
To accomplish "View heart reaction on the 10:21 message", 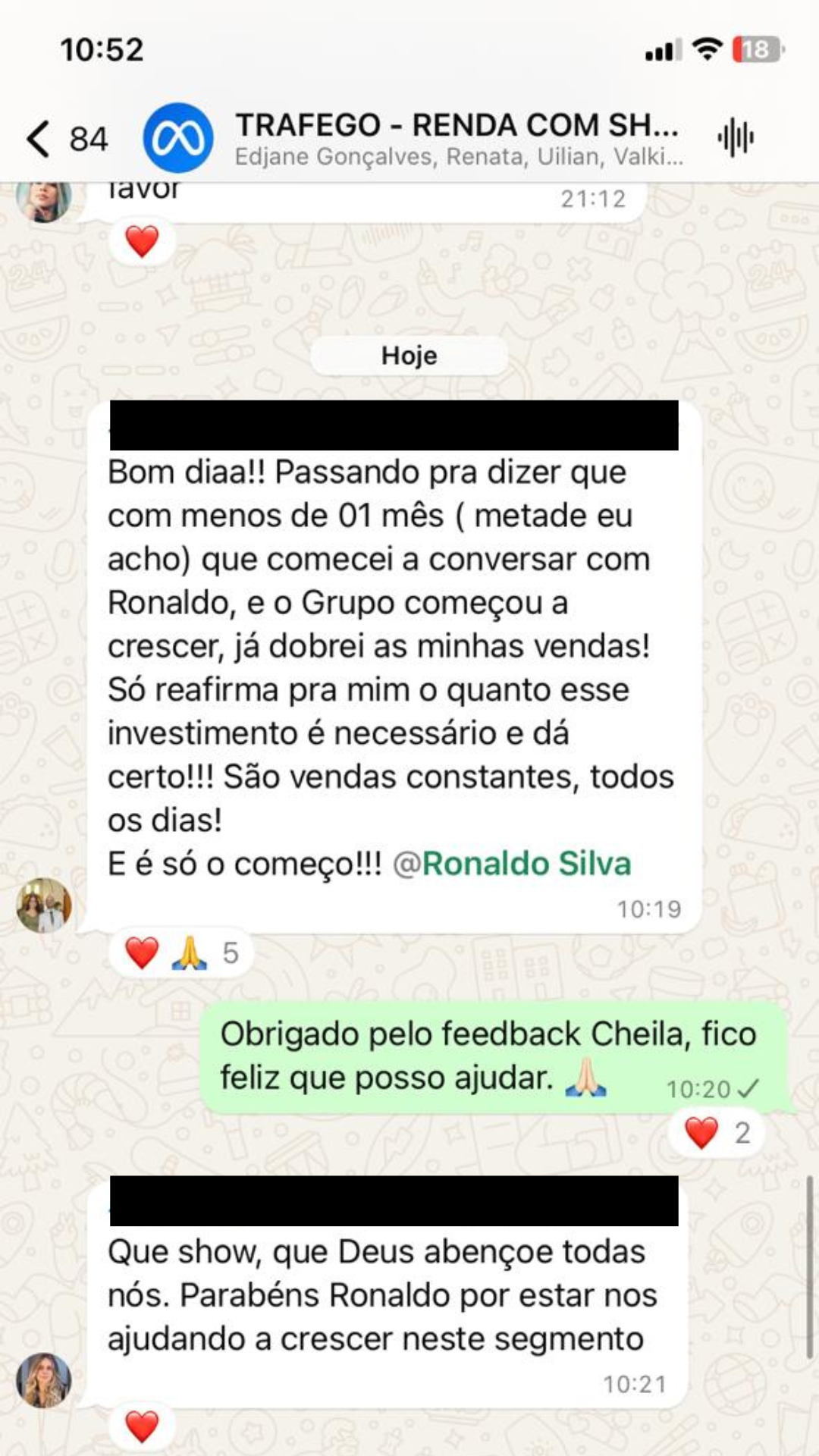I will [142, 1426].
